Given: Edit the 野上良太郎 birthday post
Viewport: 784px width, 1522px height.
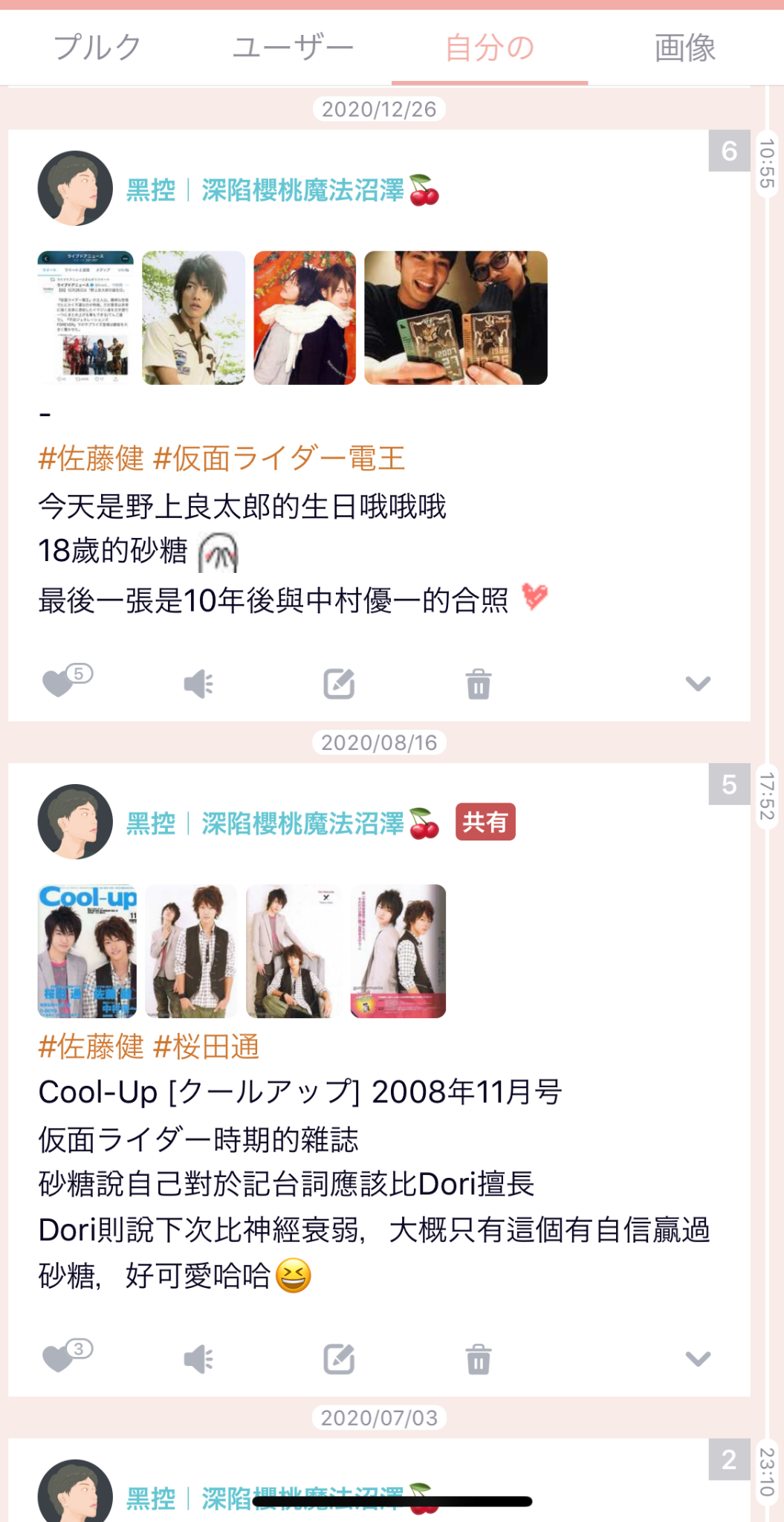Looking at the screenshot, I should click(x=339, y=684).
